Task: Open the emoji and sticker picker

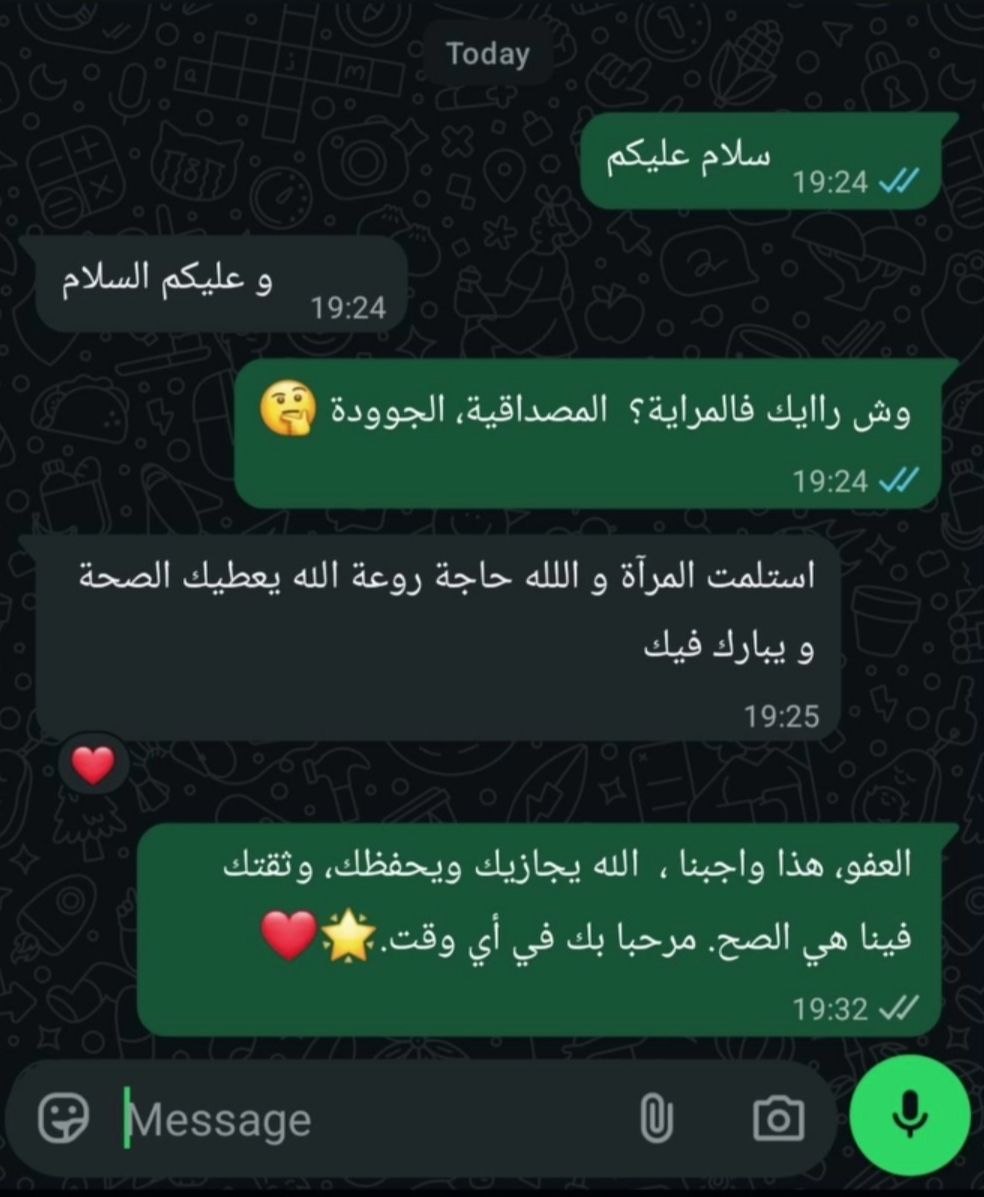Action: coord(63,1119)
